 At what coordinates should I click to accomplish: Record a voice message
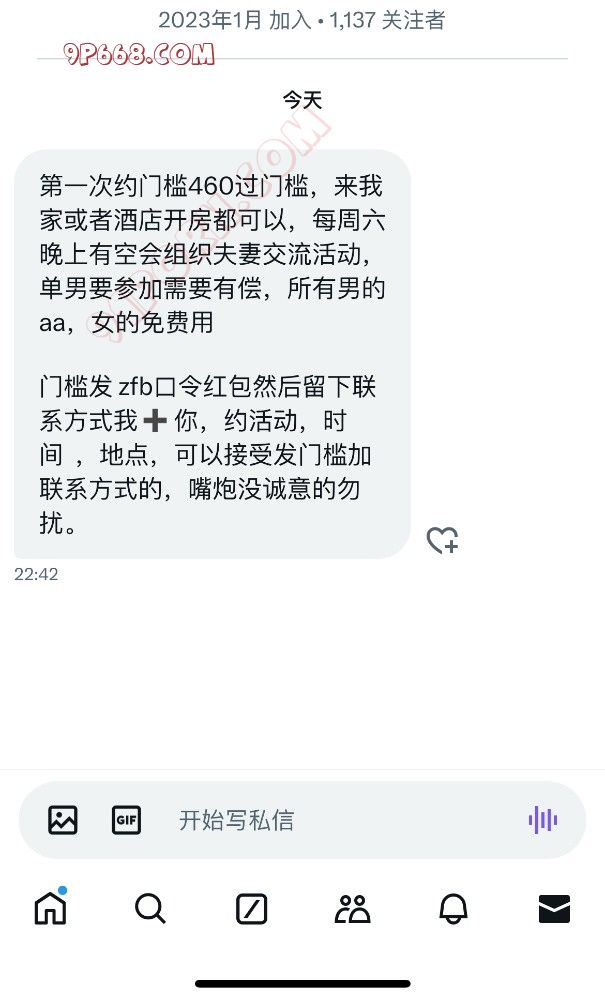pyautogui.click(x=542, y=820)
